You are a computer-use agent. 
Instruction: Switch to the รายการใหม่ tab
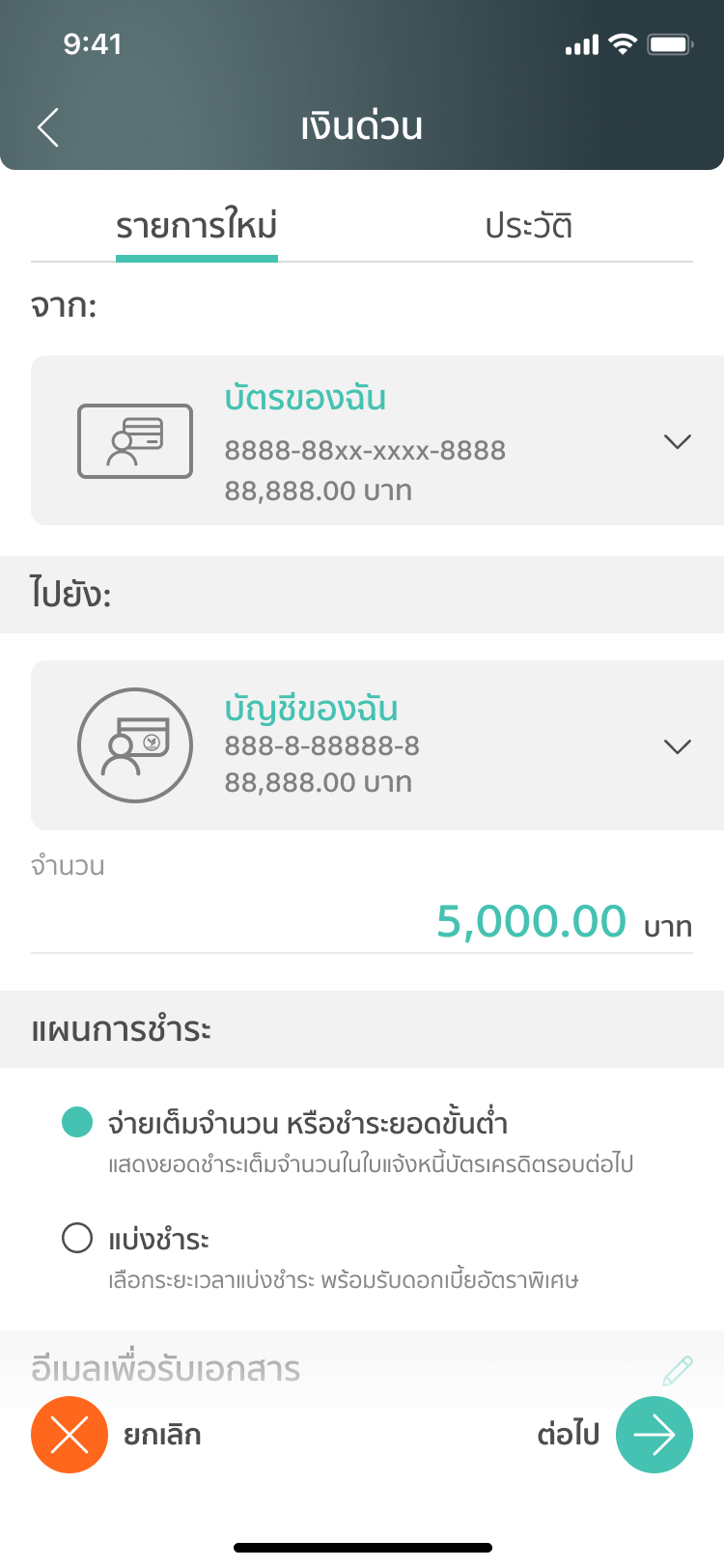click(197, 227)
